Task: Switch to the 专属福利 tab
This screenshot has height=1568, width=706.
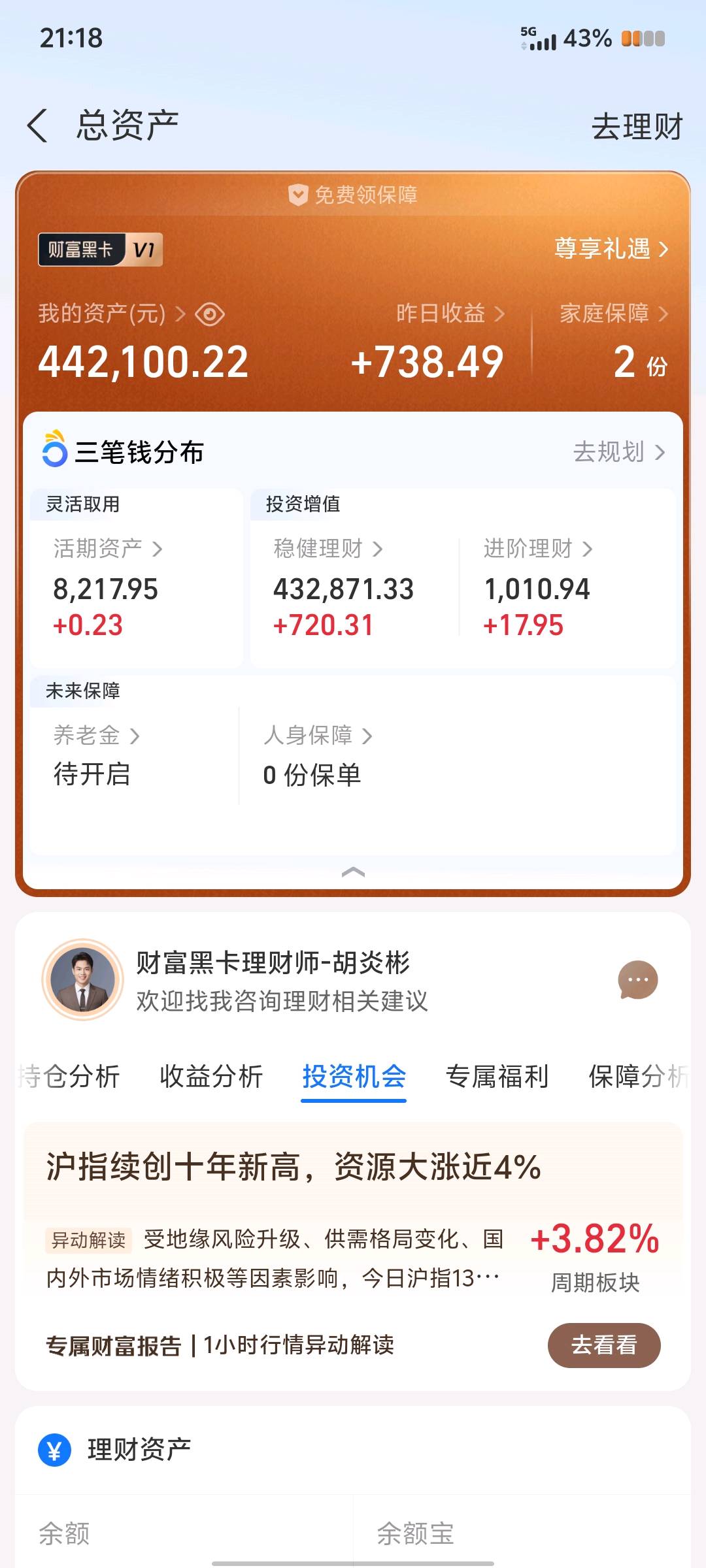Action: click(x=497, y=1076)
